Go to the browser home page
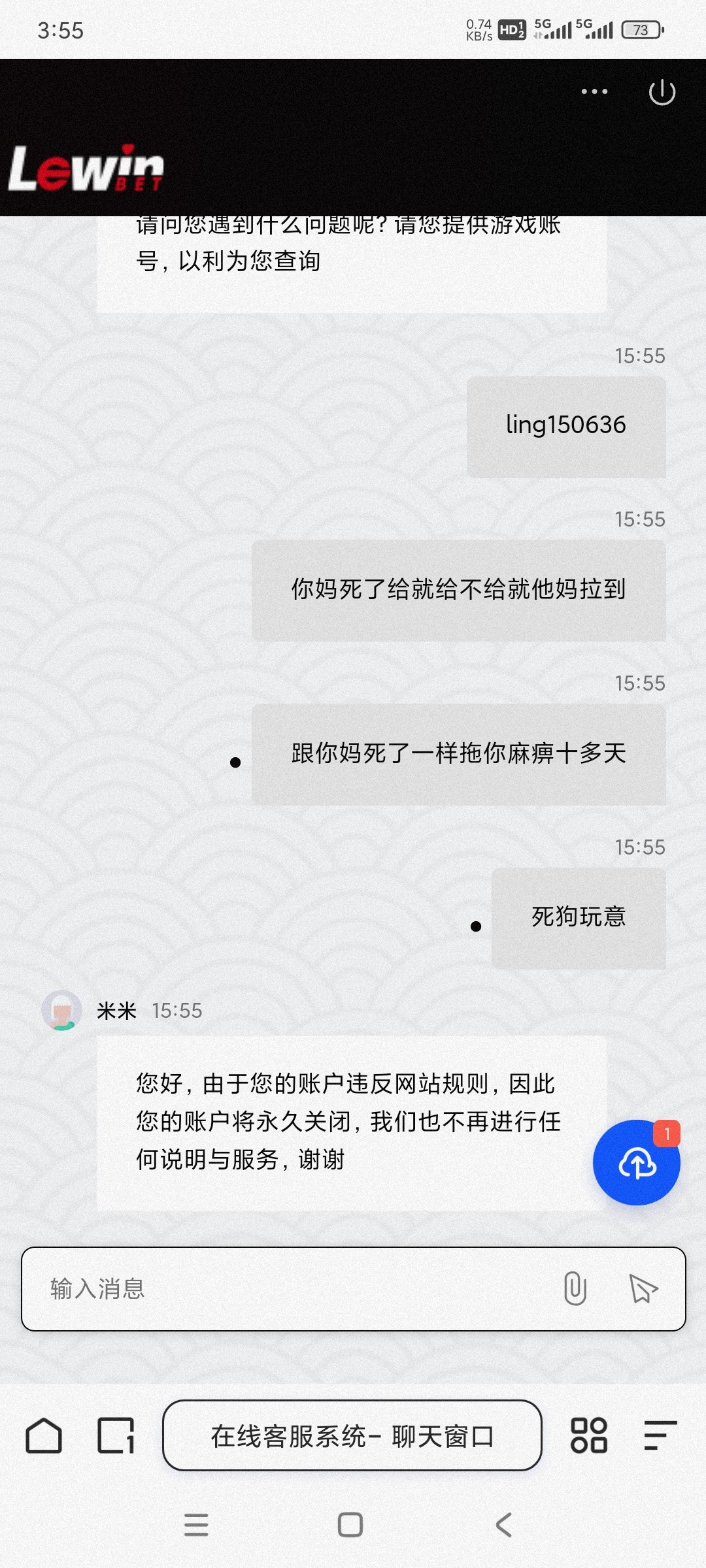 coord(44,1435)
